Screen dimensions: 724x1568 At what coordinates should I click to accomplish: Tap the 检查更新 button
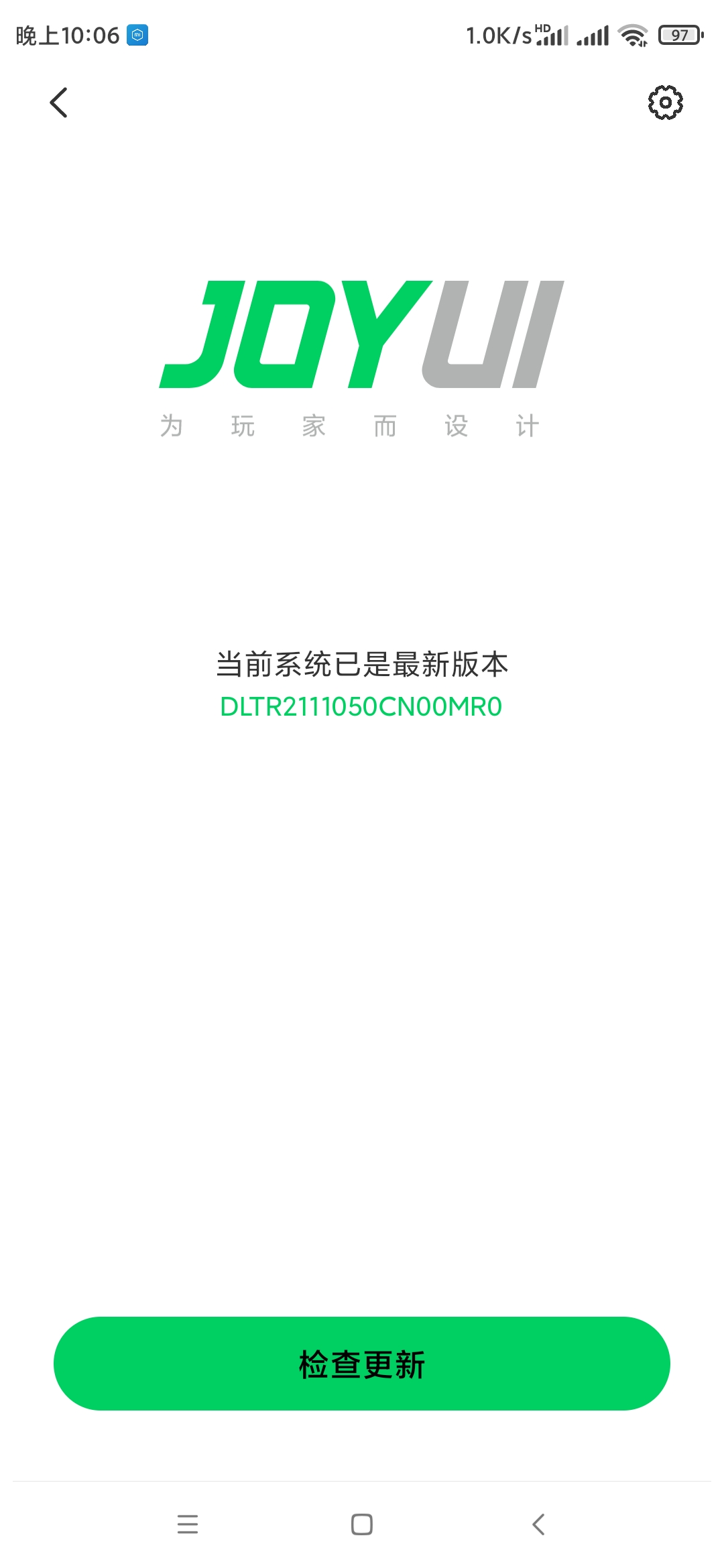362,1364
